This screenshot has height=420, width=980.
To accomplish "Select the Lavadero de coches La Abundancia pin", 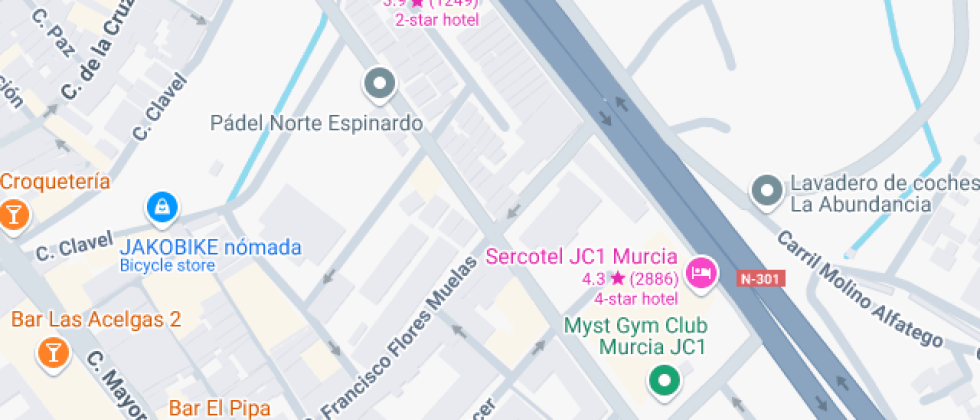I will pyautogui.click(x=767, y=190).
